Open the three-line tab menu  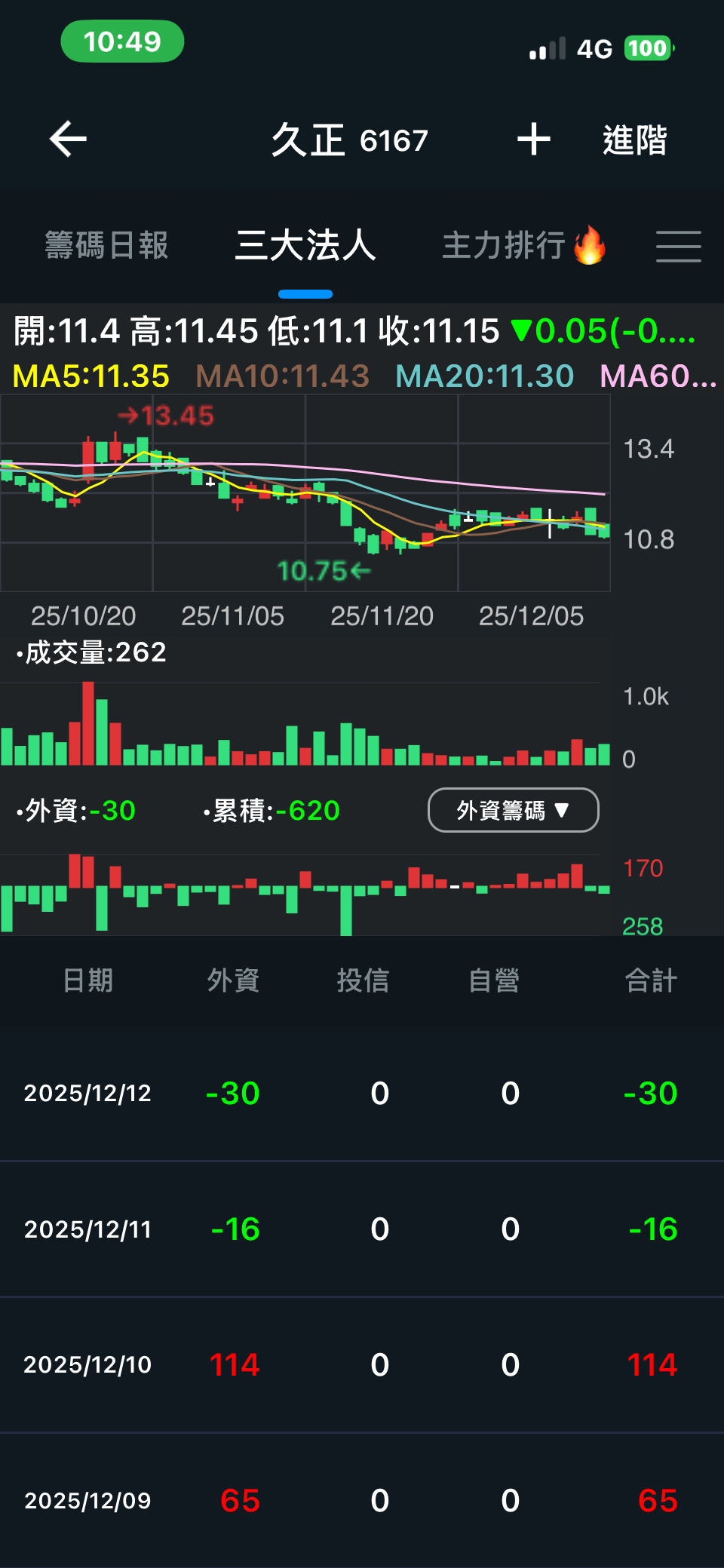[x=678, y=247]
